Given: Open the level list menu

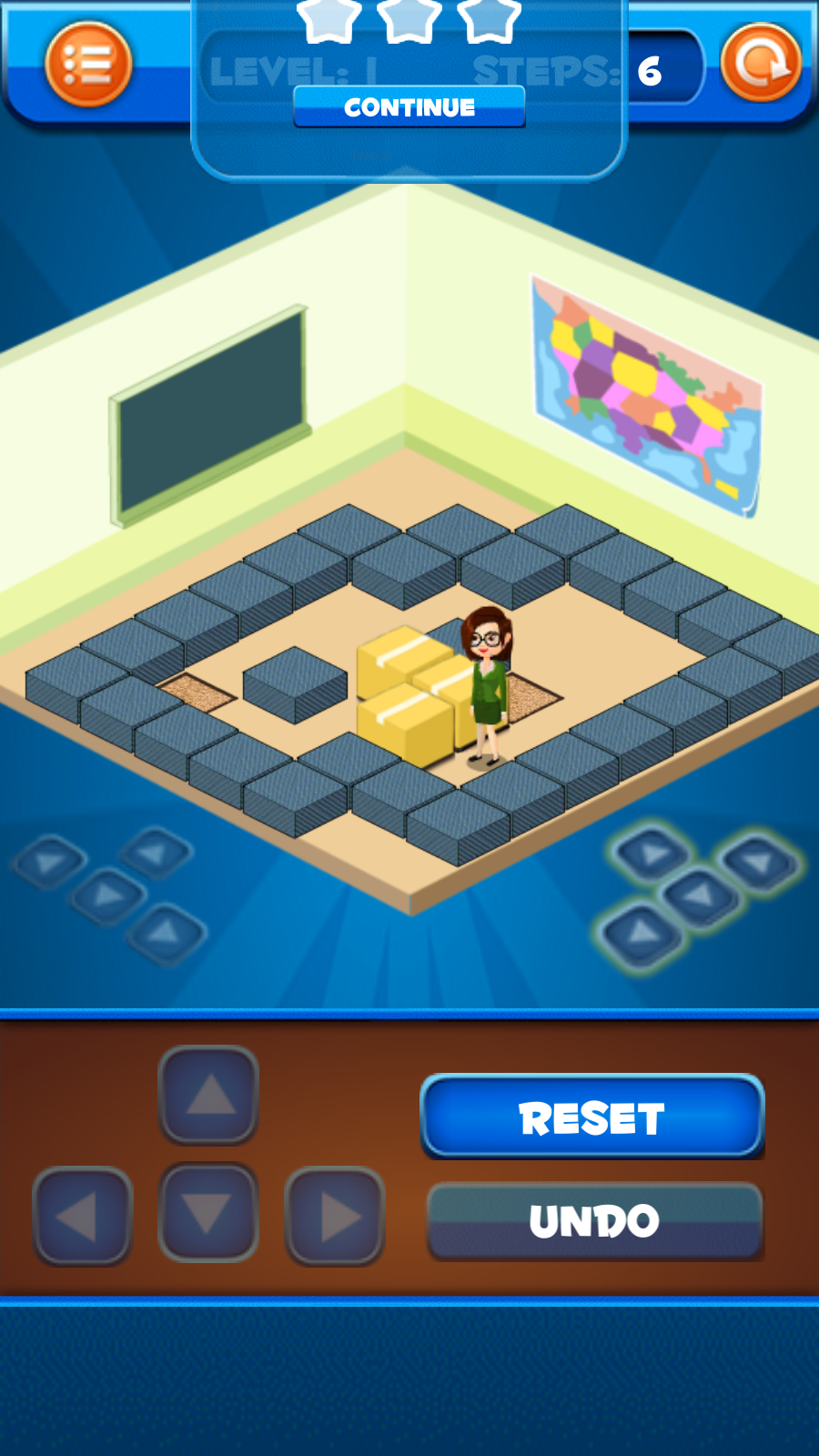Looking at the screenshot, I should click(87, 63).
